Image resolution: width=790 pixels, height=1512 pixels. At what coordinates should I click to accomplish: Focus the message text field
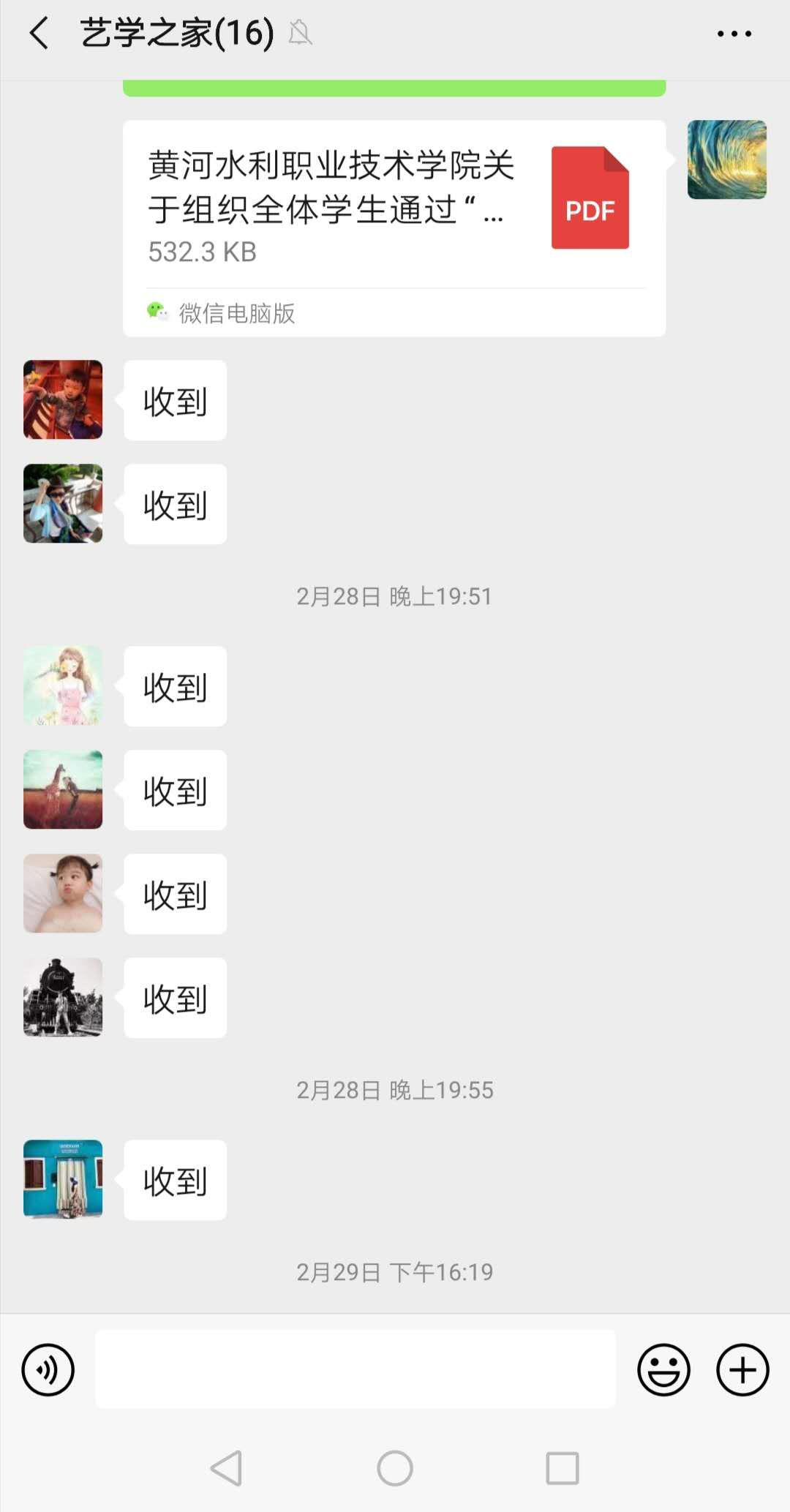[x=355, y=1369]
